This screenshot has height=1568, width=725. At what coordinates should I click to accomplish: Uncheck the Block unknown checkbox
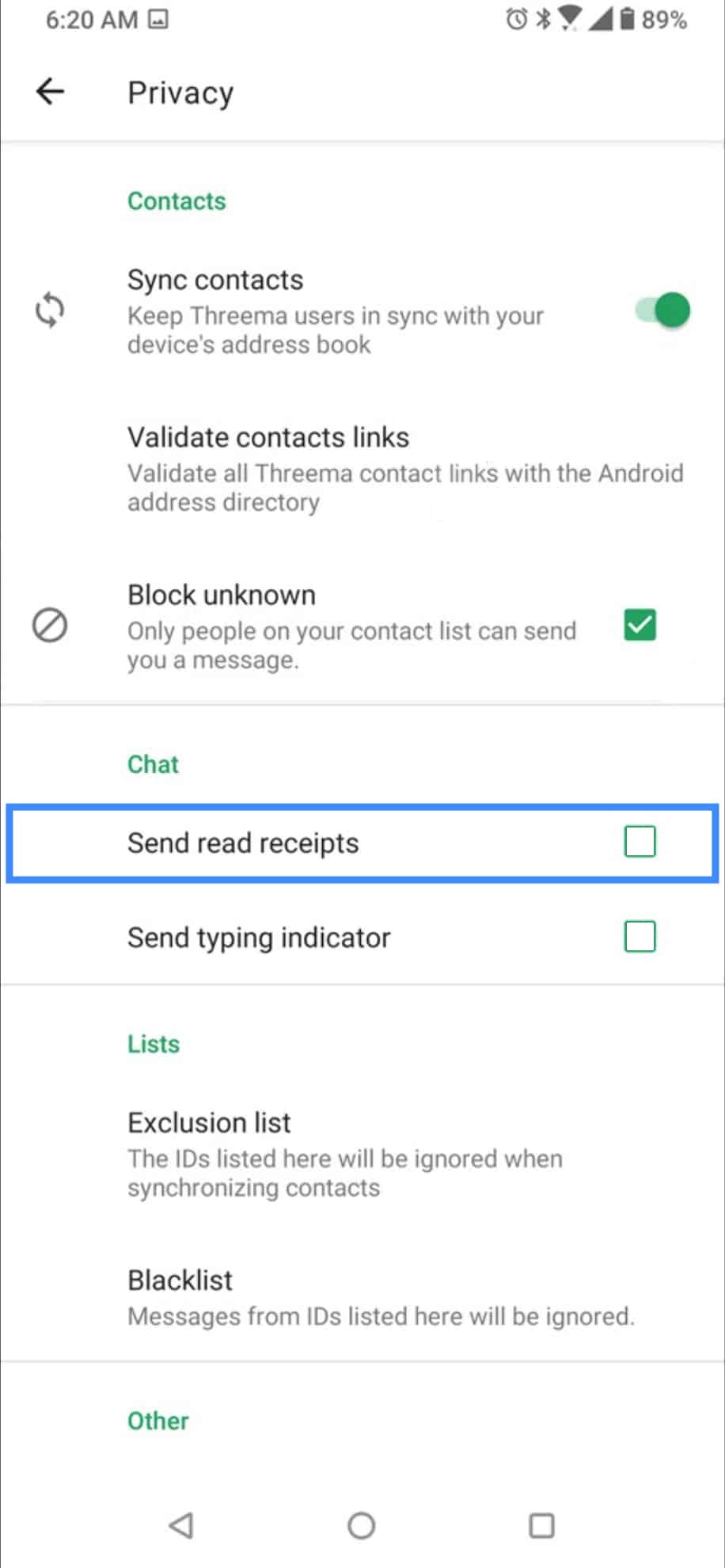640,626
